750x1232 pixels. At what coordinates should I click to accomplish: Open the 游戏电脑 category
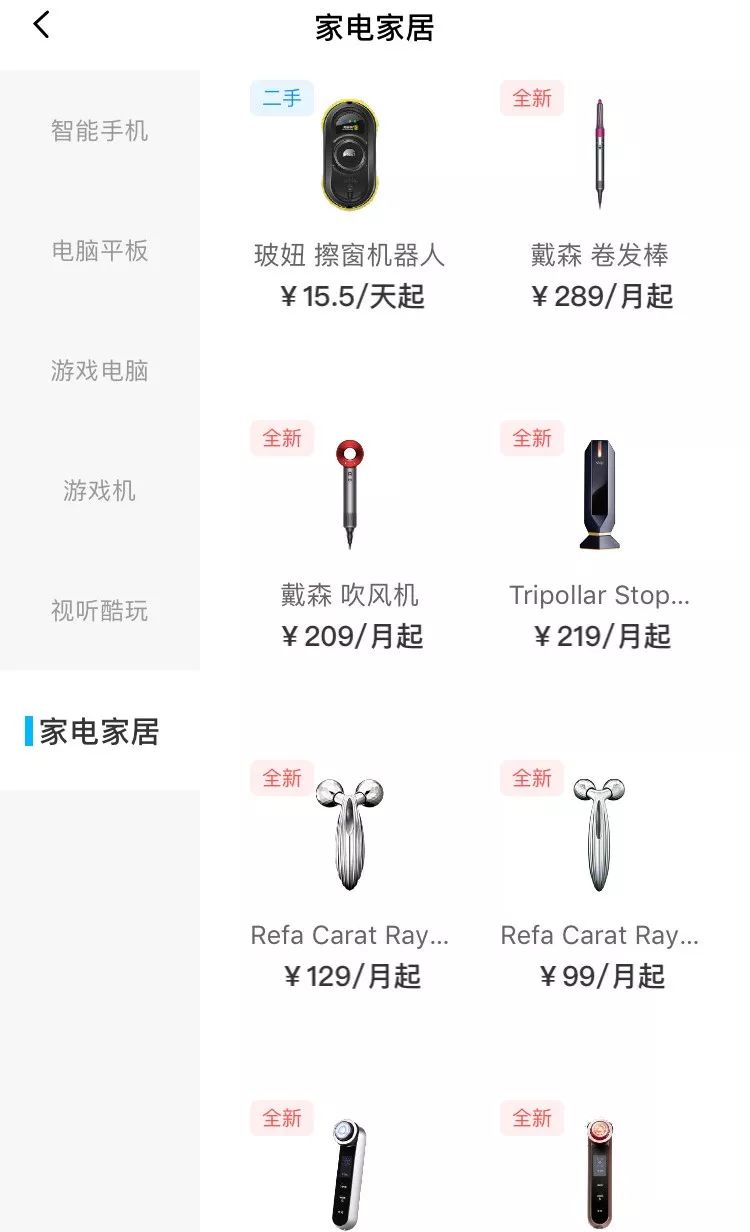click(x=99, y=371)
